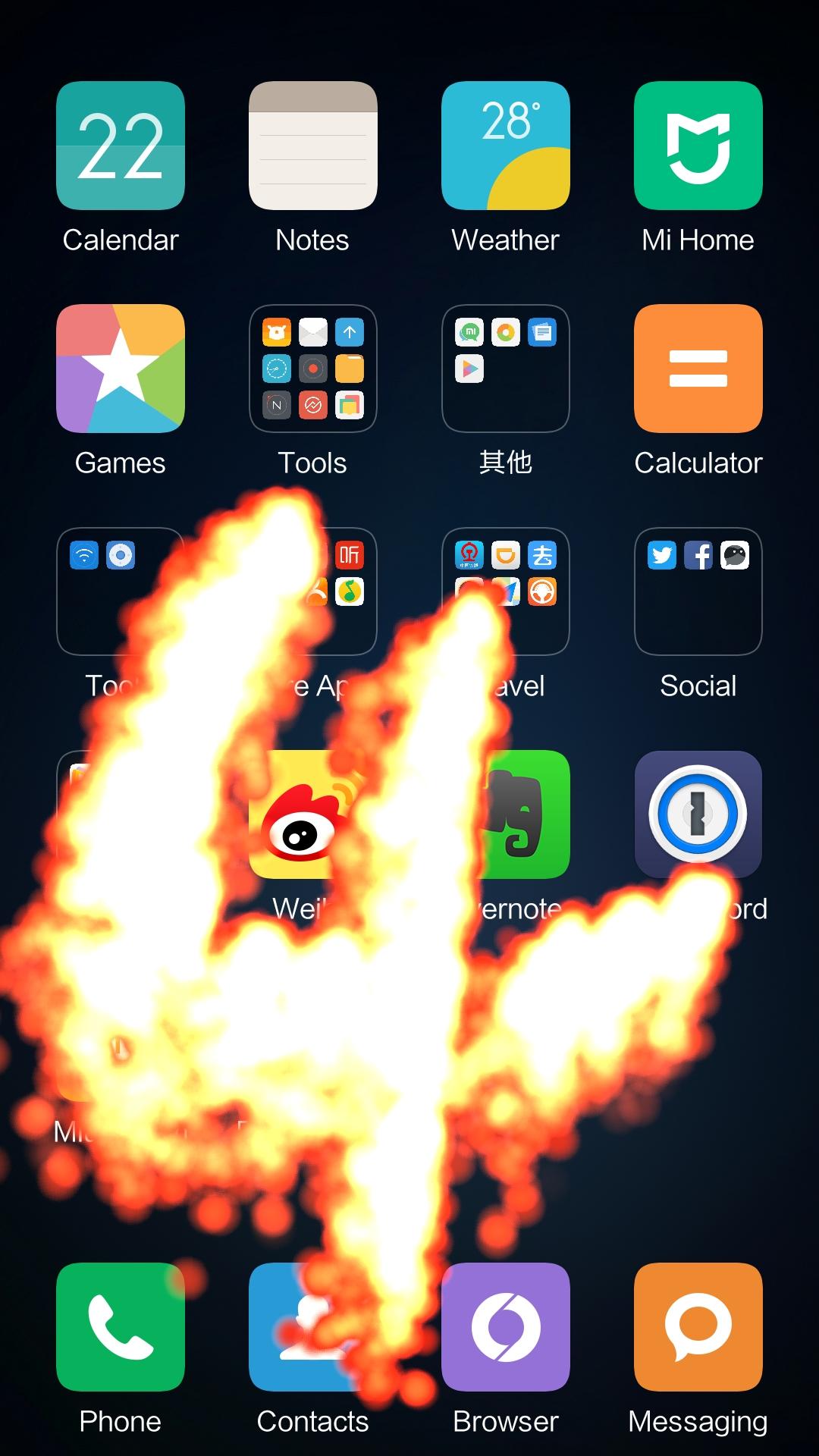
Task: Open the Messaging app
Action: click(698, 1327)
